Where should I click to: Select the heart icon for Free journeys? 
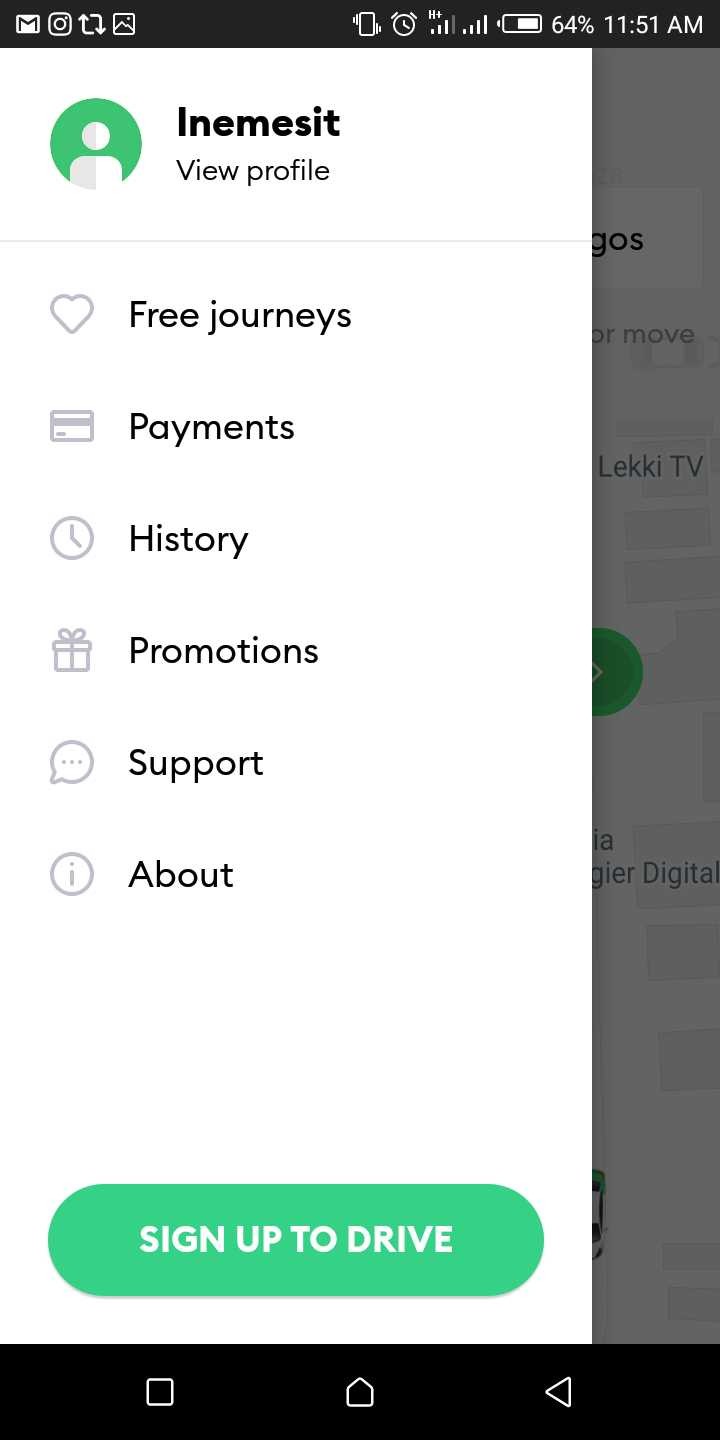71,314
